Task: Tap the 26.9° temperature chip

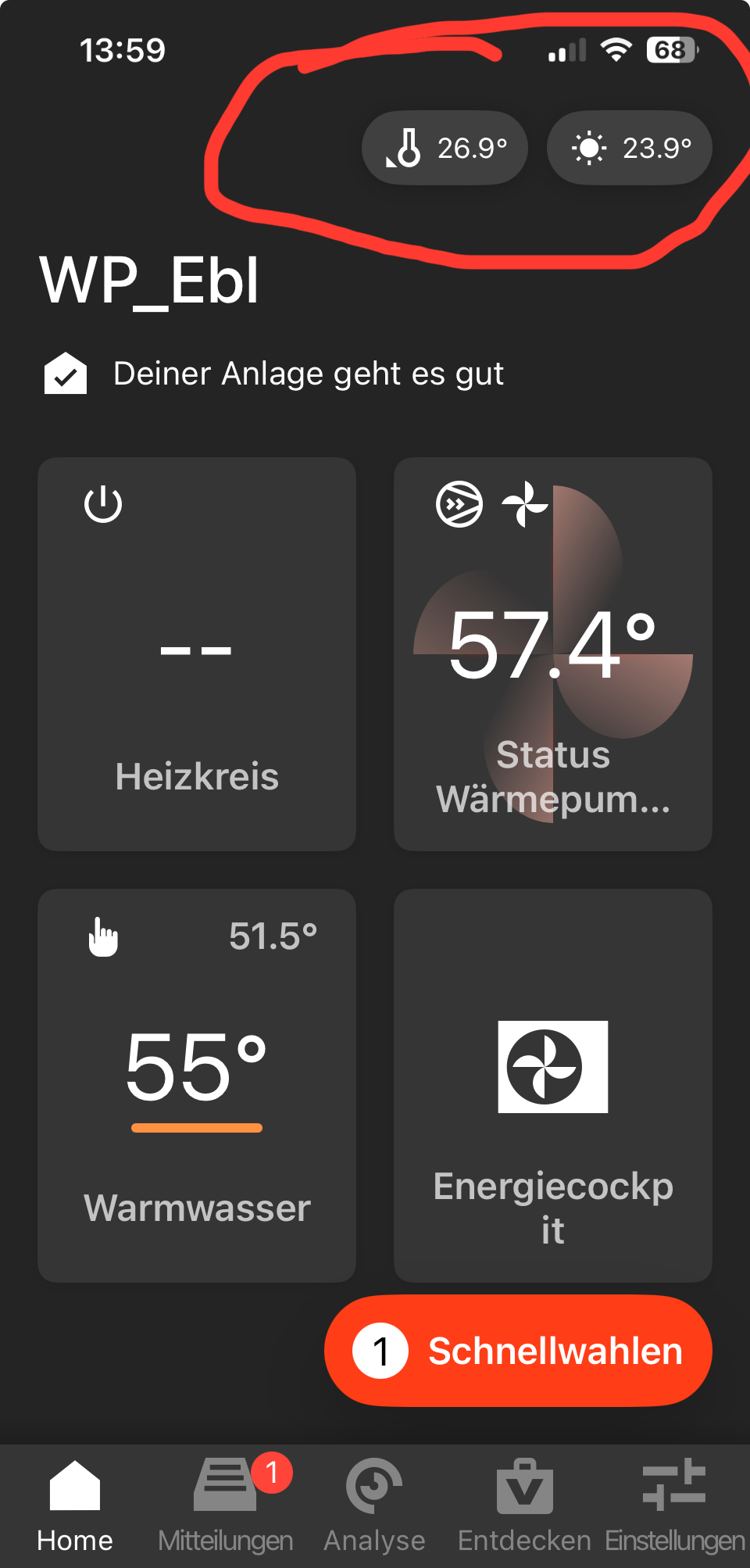Action: [445, 148]
